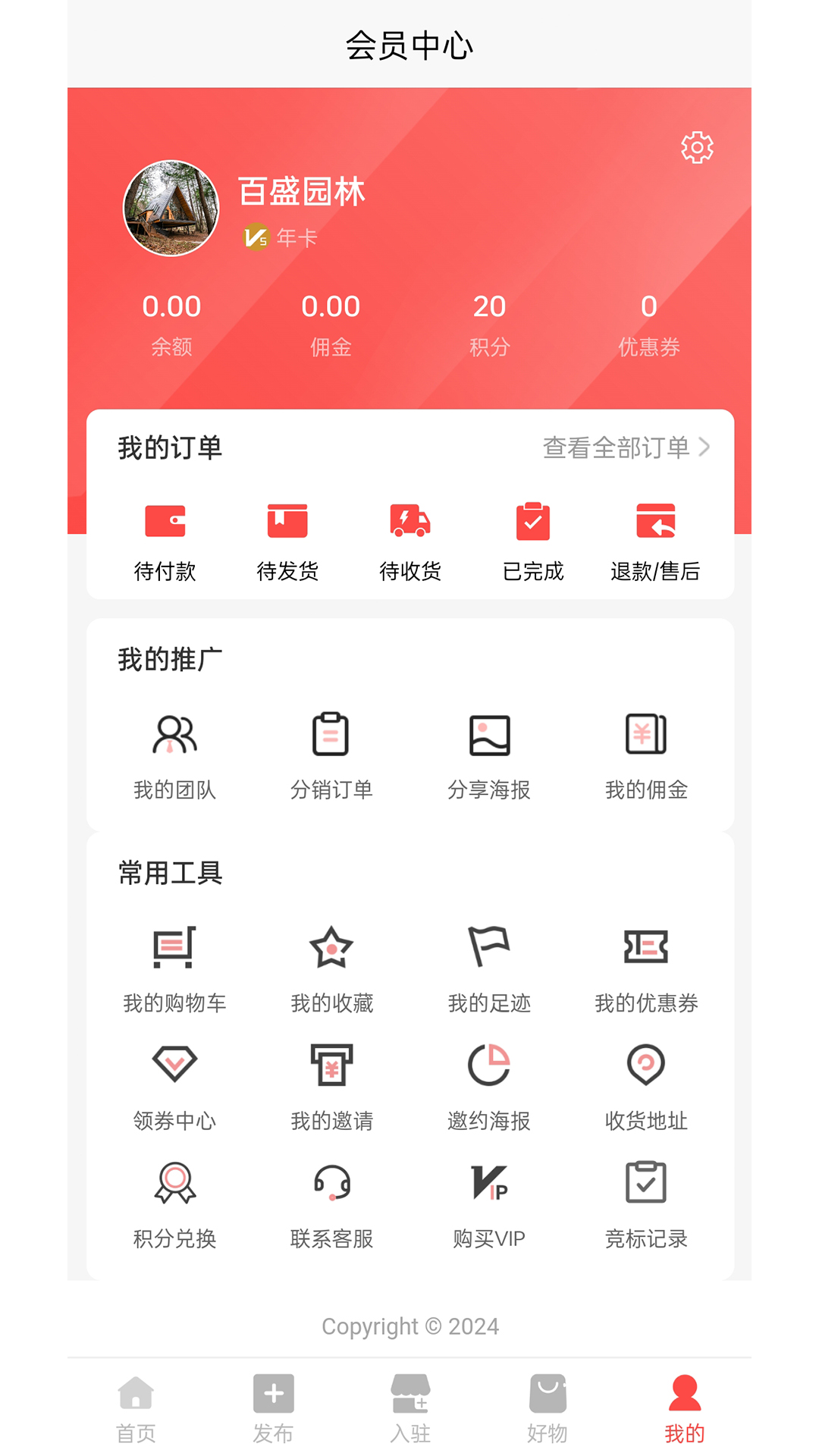Open settings gear icon
Image resolution: width=819 pixels, height=1456 pixels.
pyautogui.click(x=696, y=147)
